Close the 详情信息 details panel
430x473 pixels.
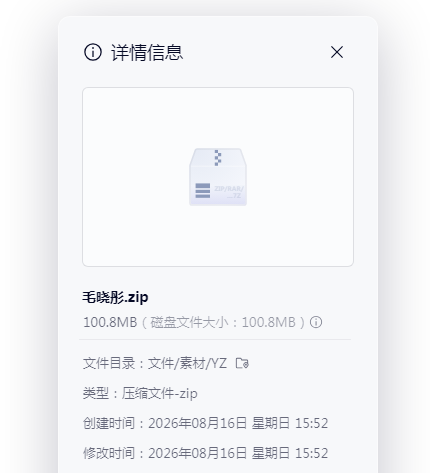tap(337, 52)
